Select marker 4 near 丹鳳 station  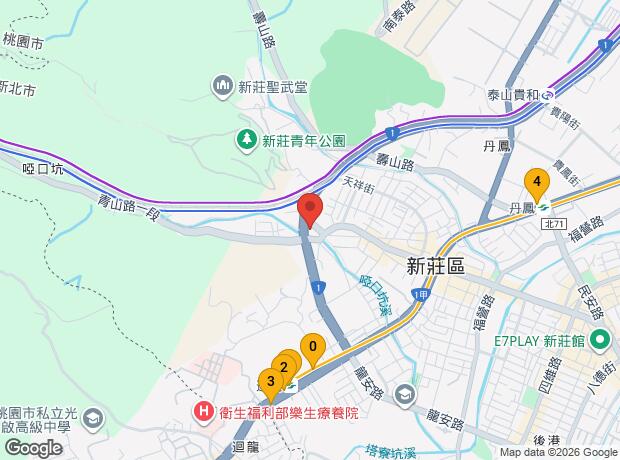[538, 183]
